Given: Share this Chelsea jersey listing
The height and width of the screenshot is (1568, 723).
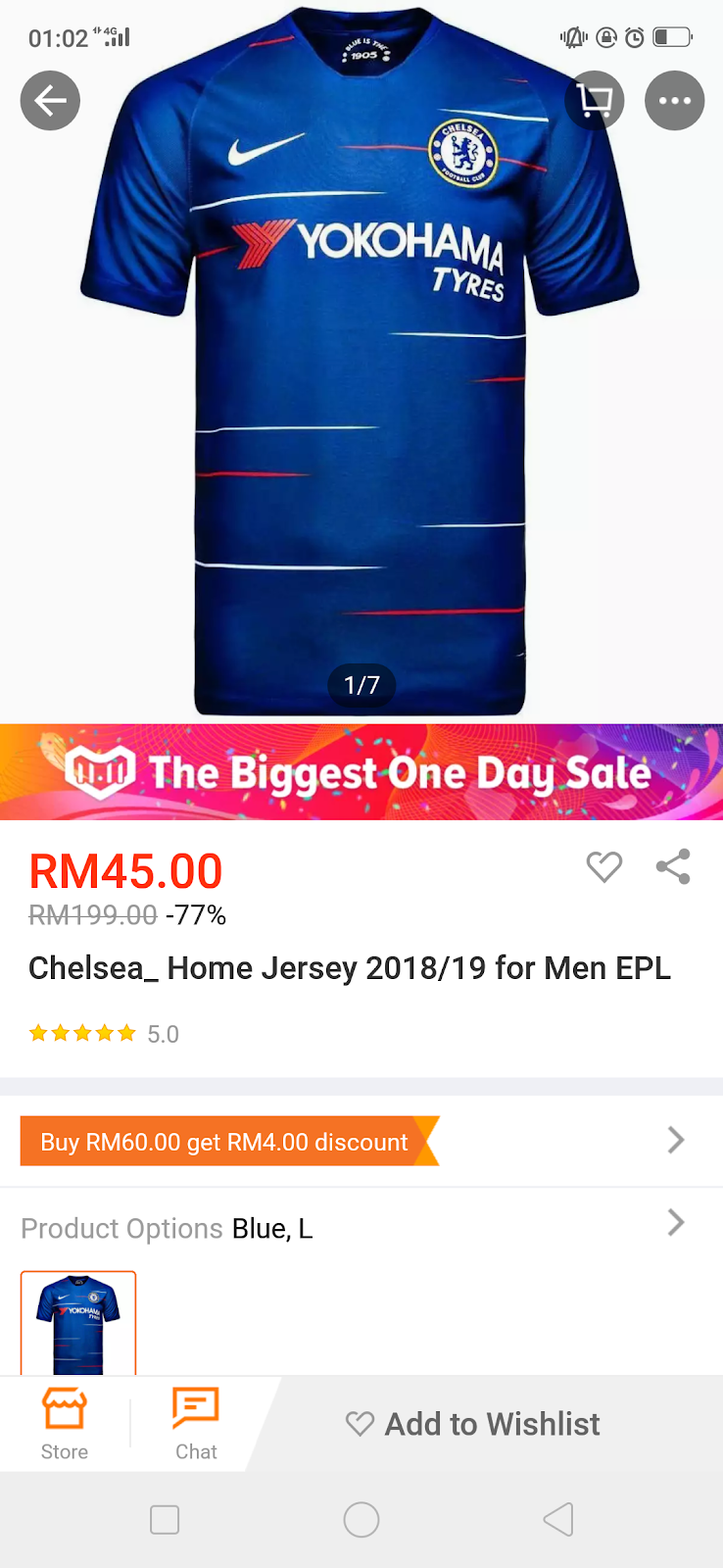Looking at the screenshot, I should [x=673, y=866].
